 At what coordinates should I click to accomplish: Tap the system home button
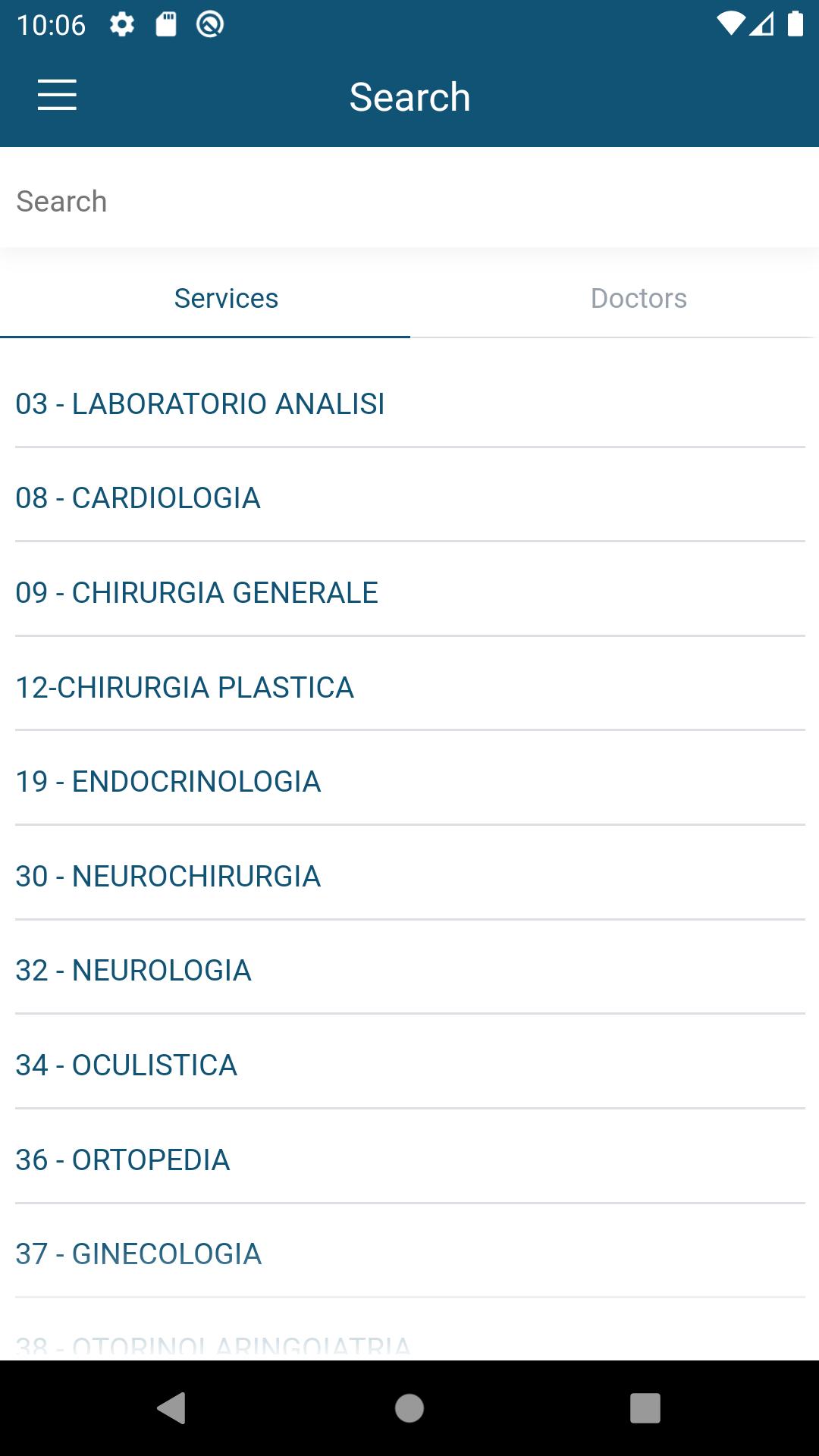click(409, 1408)
